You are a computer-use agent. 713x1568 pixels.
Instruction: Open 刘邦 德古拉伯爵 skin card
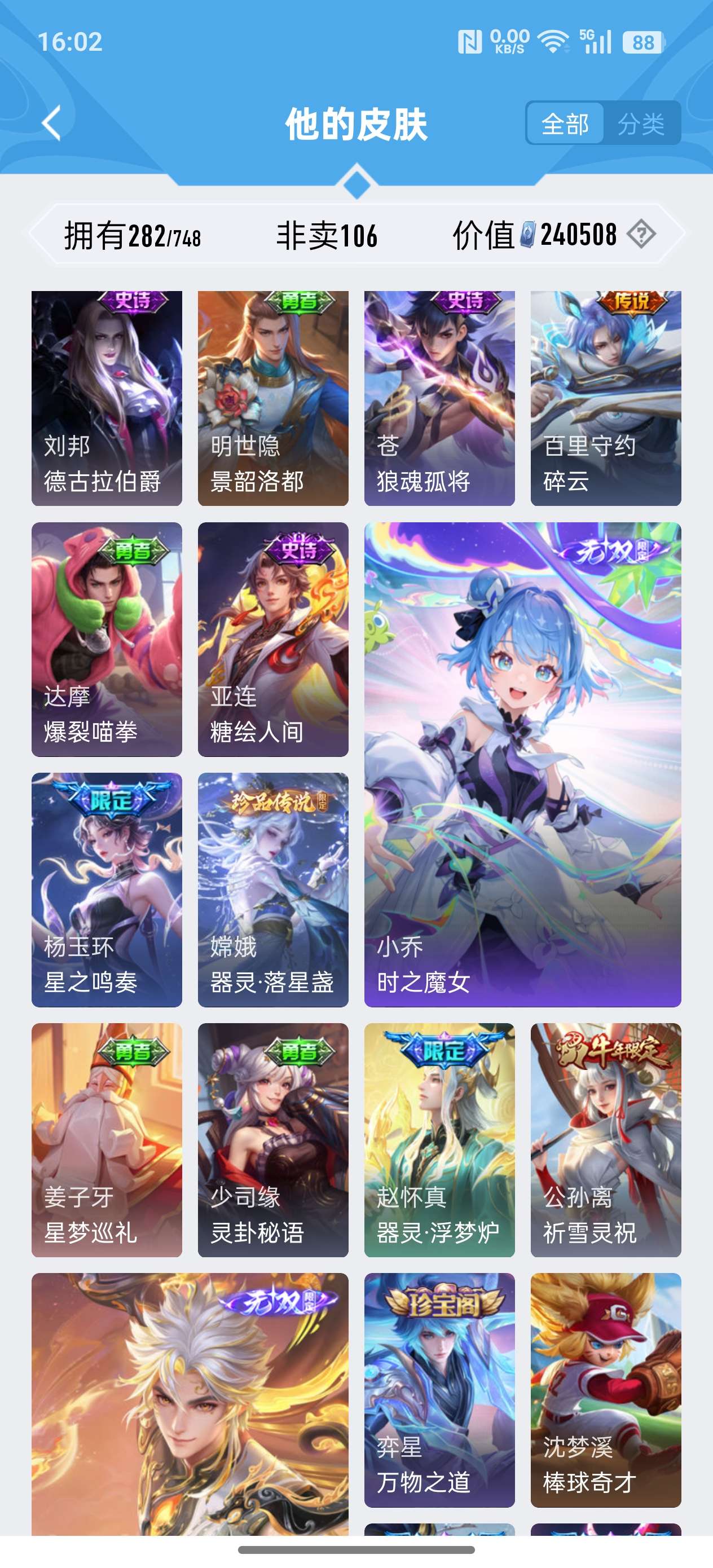pos(107,398)
